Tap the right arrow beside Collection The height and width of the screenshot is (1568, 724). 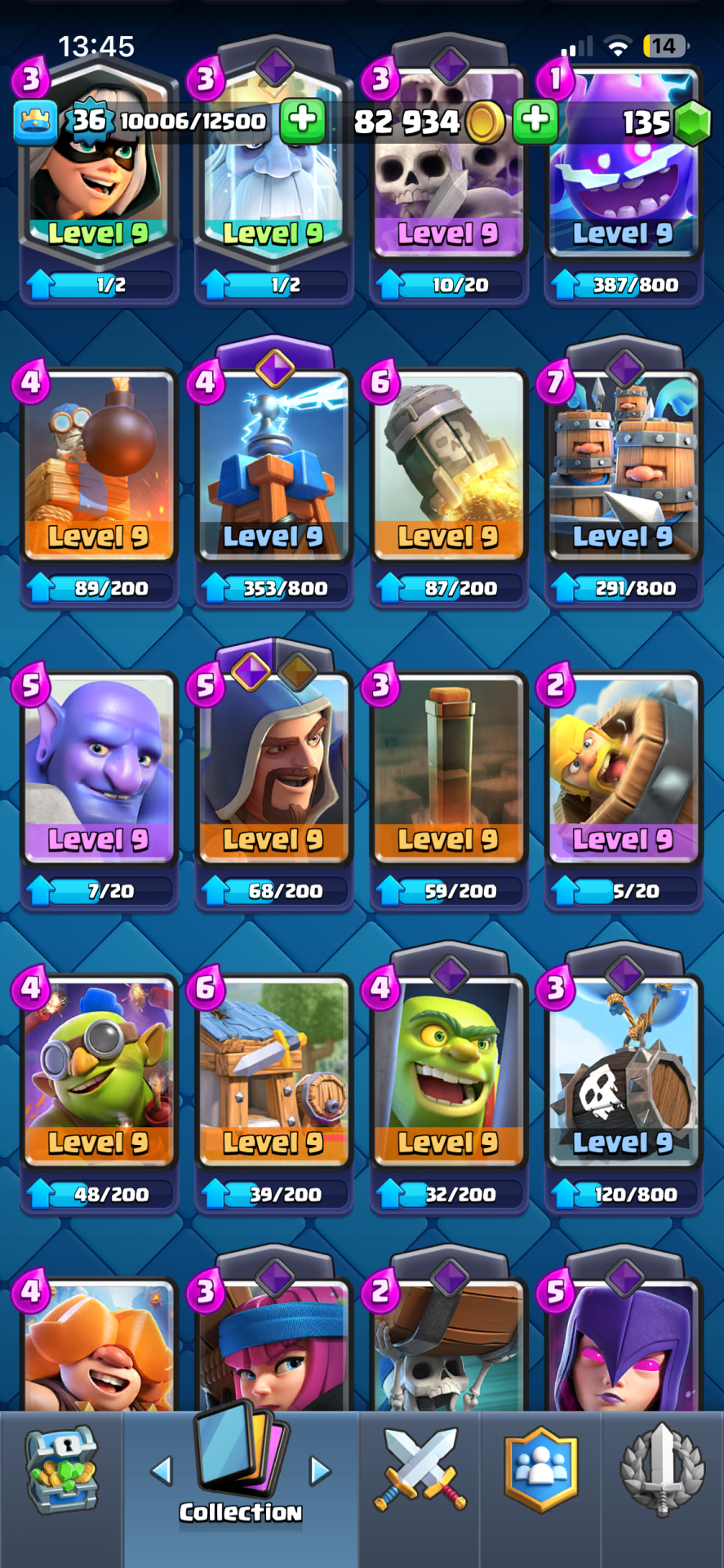[x=320, y=1472]
